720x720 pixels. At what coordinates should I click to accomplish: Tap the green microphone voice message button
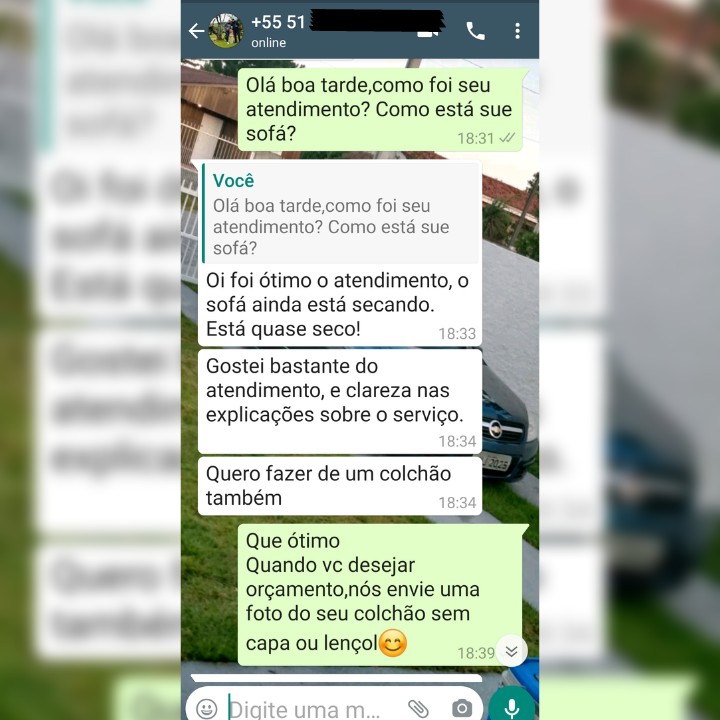[x=511, y=707]
